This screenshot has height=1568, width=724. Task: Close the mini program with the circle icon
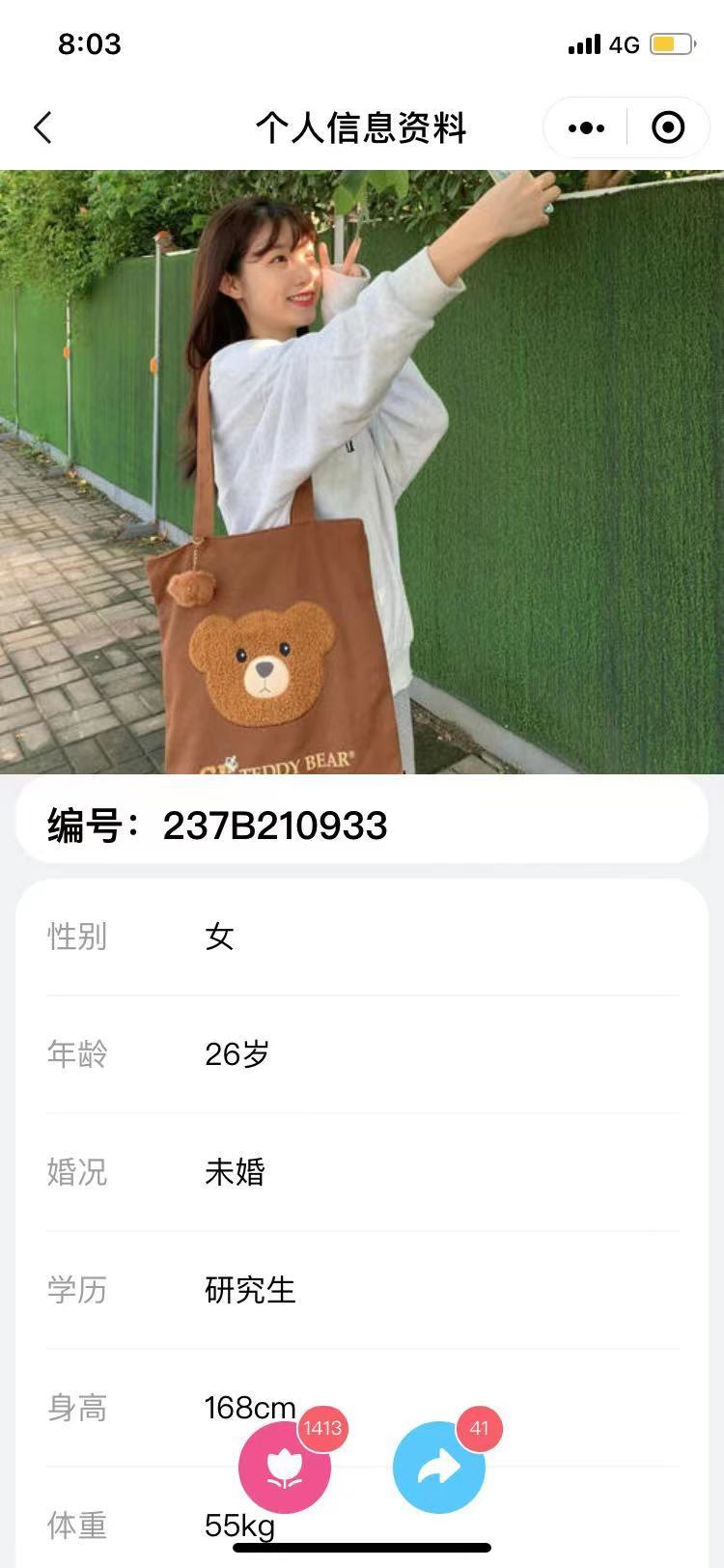[x=668, y=127]
